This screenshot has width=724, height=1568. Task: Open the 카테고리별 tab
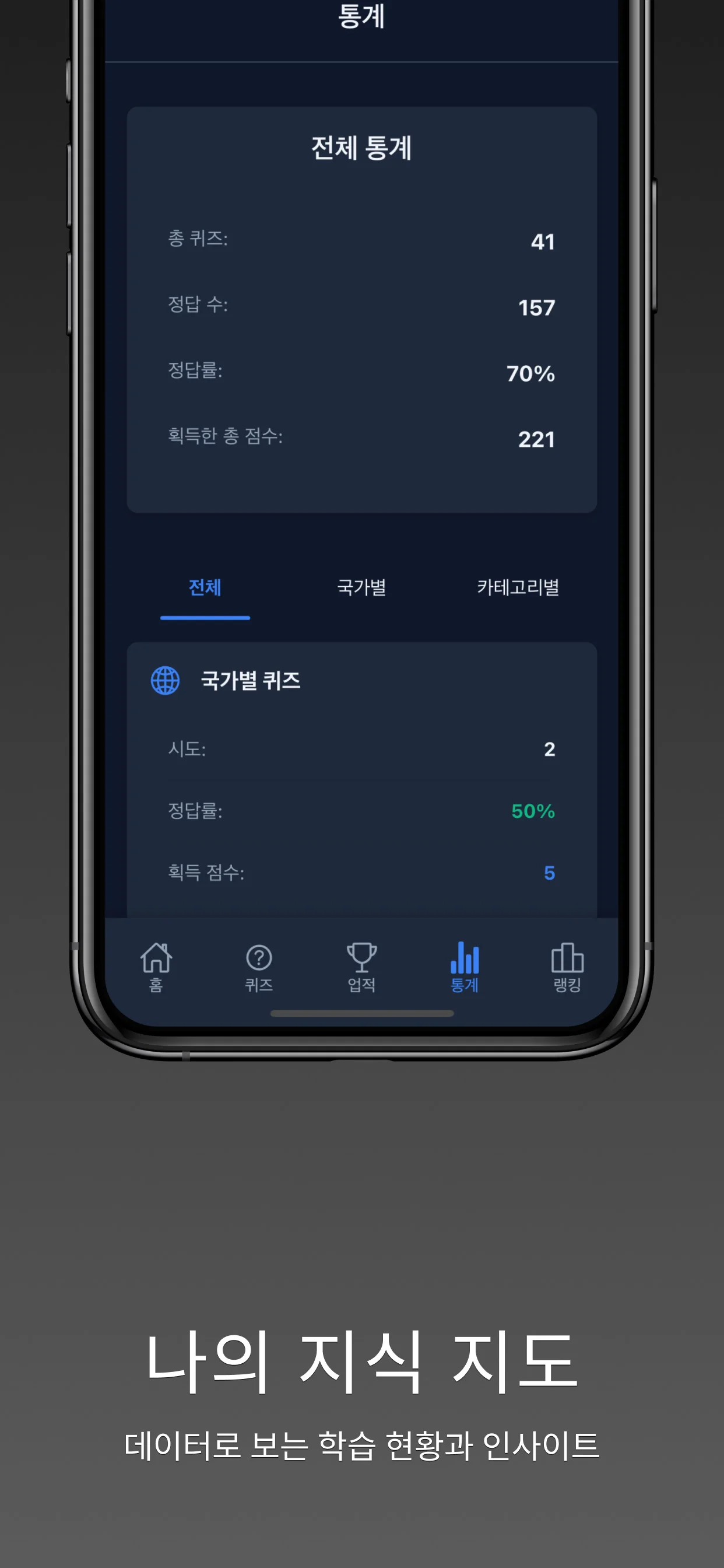point(518,587)
